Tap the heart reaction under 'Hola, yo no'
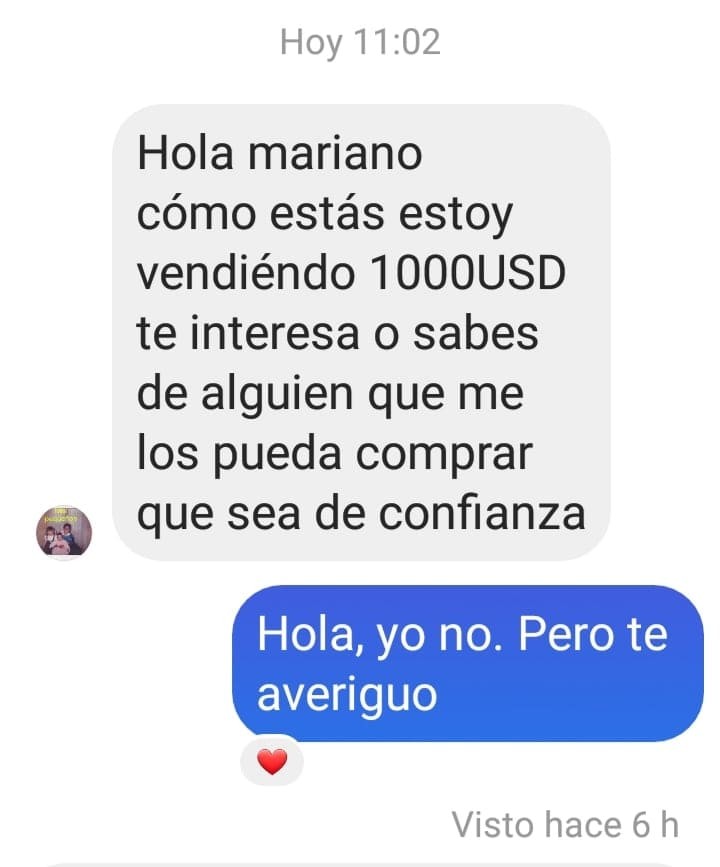 [271, 763]
